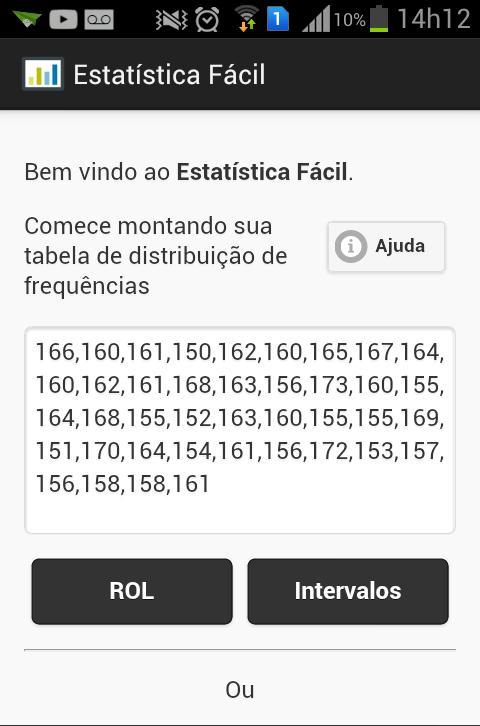Tap the data values text field
This screenshot has height=726, width=480.
pos(240,430)
